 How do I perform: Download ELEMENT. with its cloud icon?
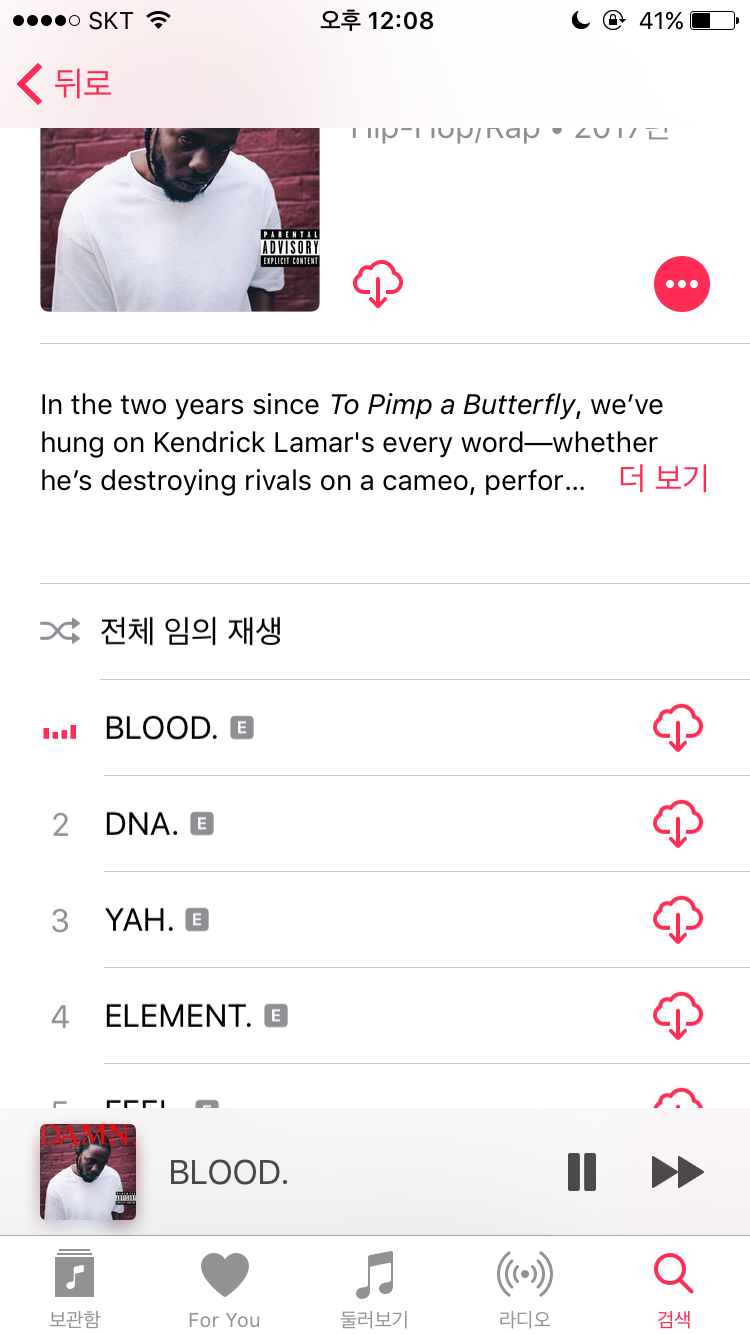pyautogui.click(x=677, y=1016)
